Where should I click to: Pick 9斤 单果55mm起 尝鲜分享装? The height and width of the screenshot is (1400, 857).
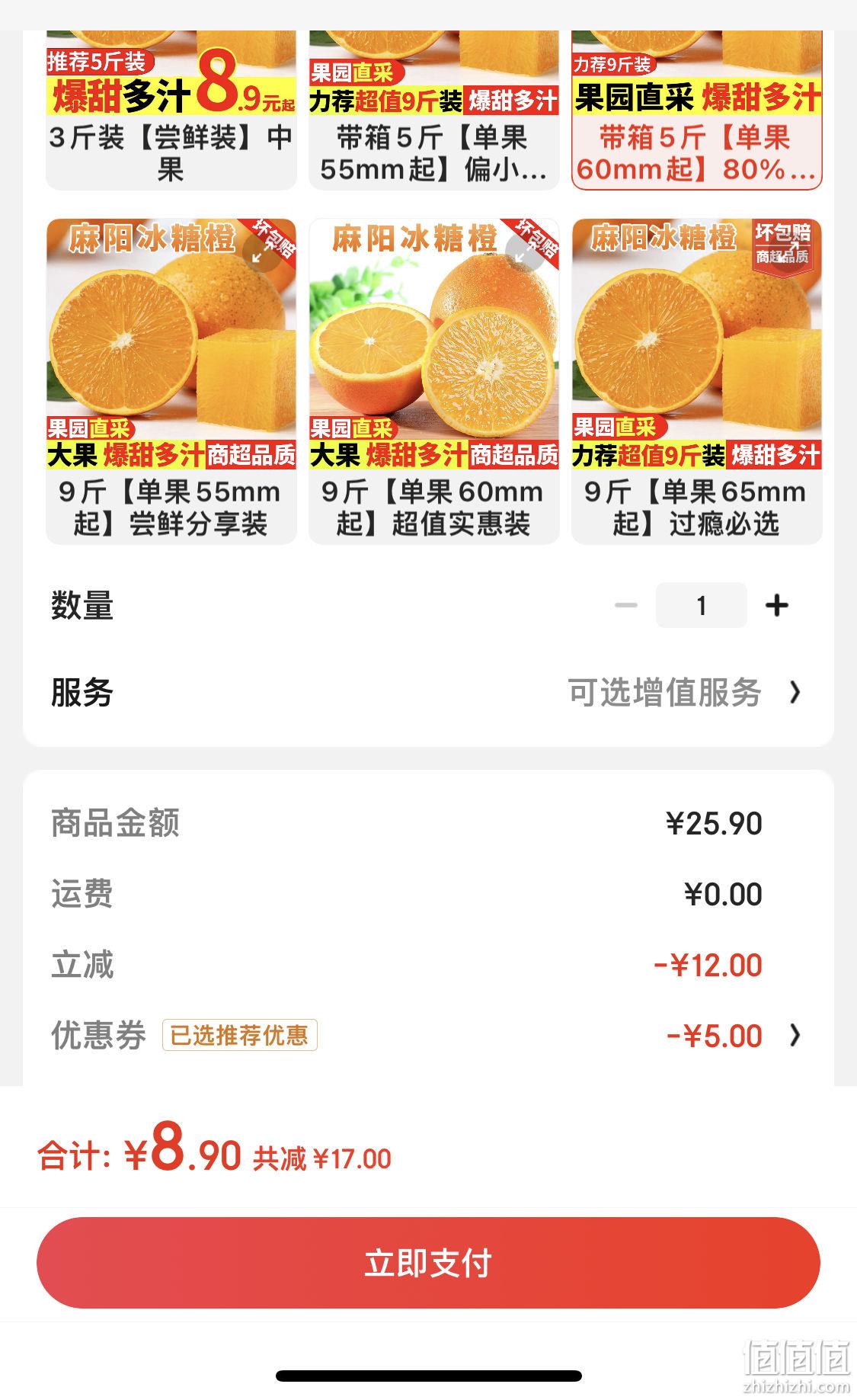point(171,382)
